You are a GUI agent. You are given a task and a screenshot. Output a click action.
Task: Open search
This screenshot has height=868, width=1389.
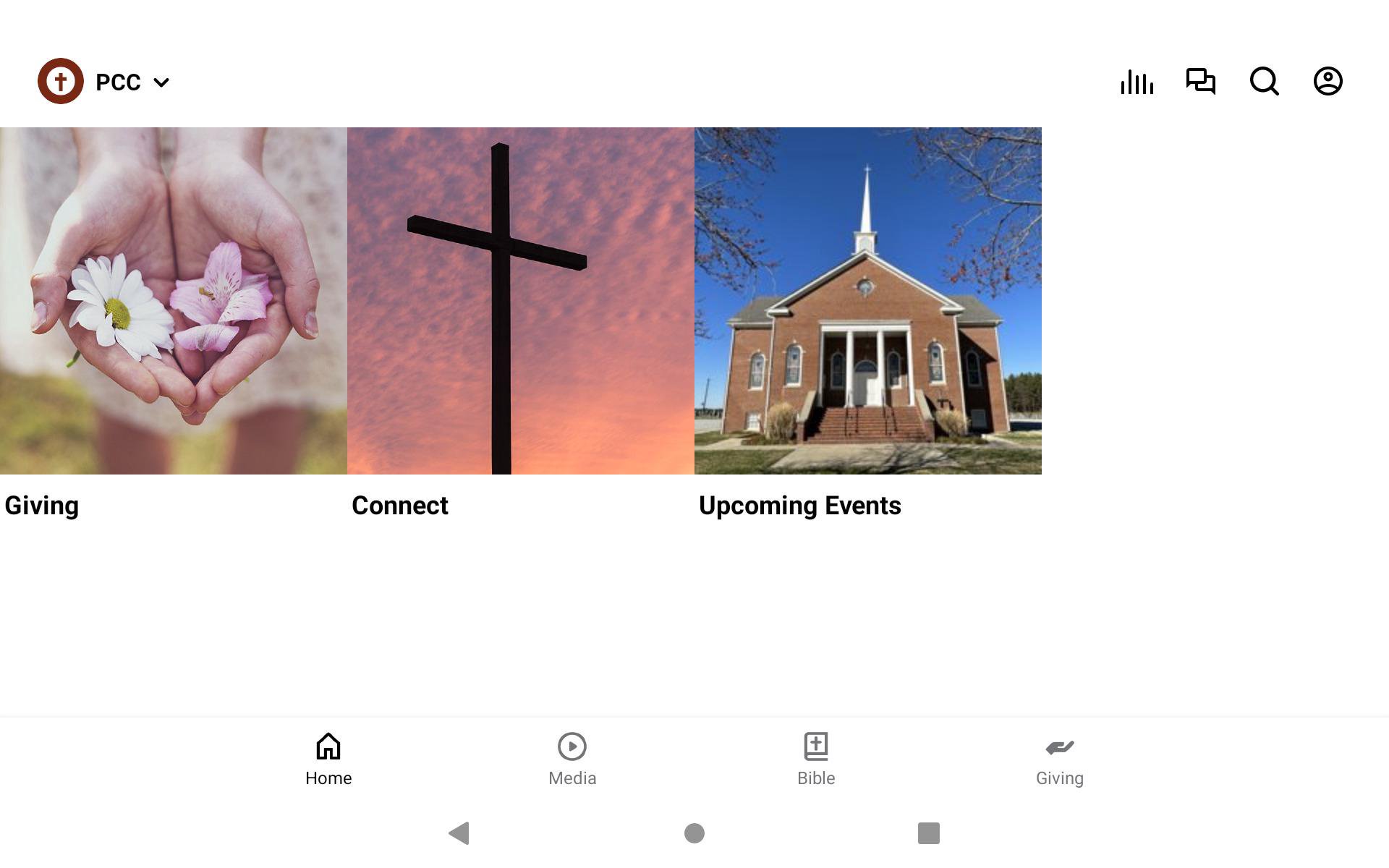pos(1264,81)
